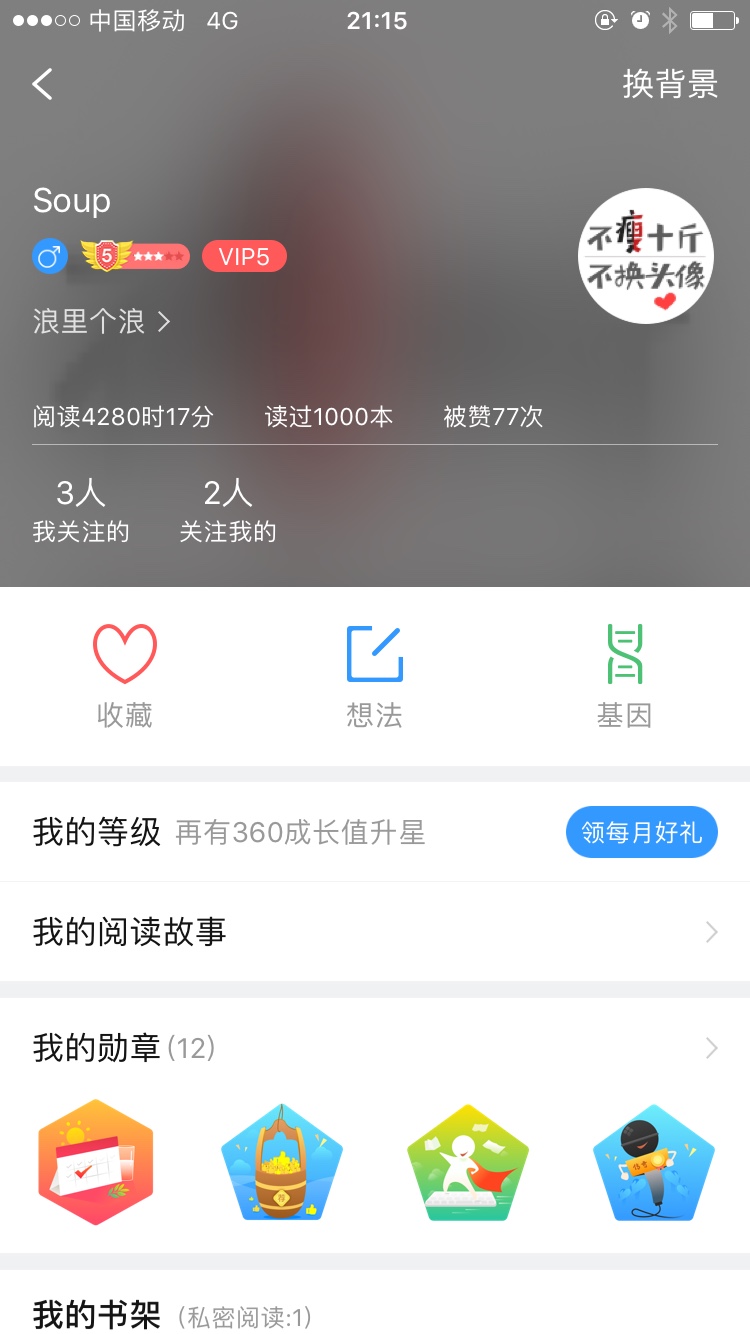
Task: Open the level 5 star badge
Action: (135, 257)
